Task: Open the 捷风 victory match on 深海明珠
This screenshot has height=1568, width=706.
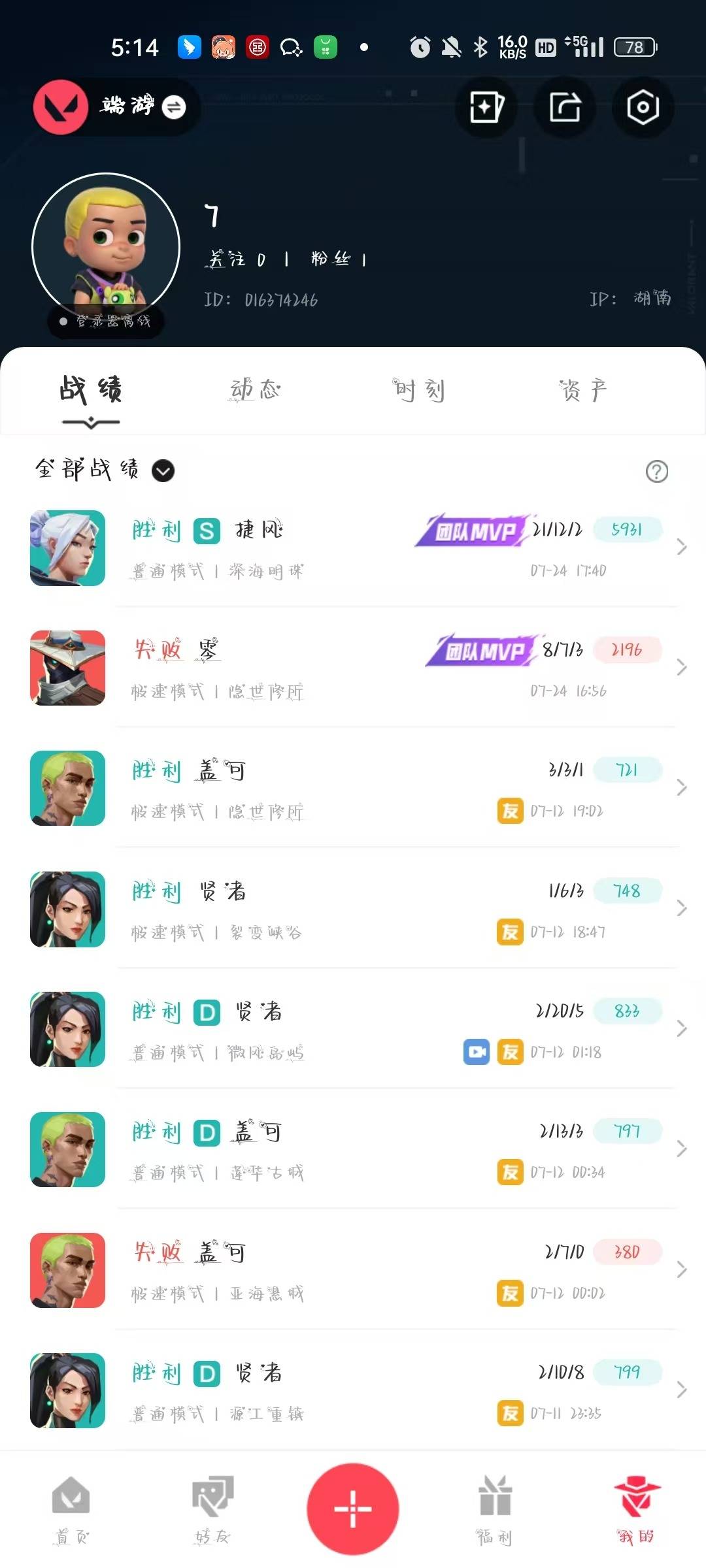Action: tap(353, 549)
